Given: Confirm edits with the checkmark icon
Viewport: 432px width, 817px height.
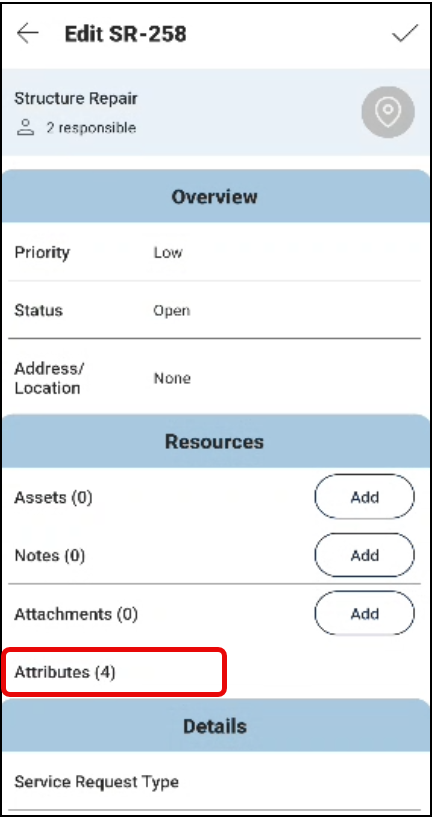Looking at the screenshot, I should [404, 33].
